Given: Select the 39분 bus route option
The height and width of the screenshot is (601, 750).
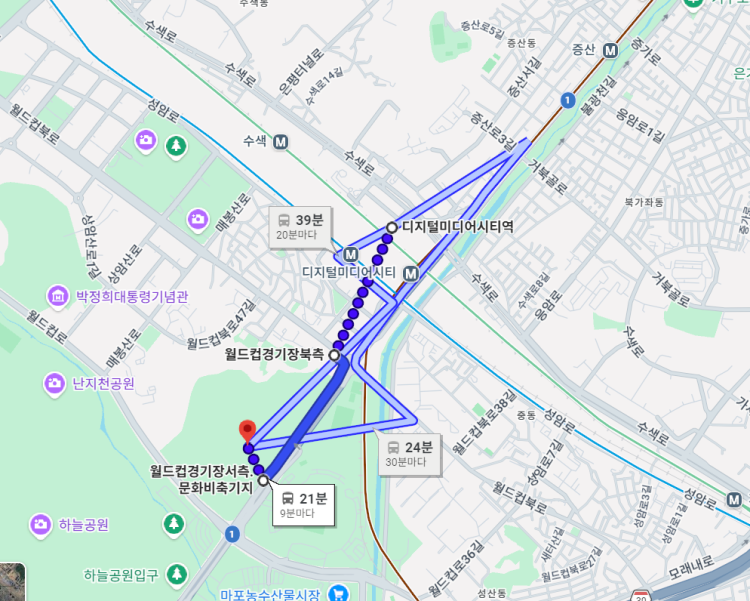Looking at the screenshot, I should (300, 226).
